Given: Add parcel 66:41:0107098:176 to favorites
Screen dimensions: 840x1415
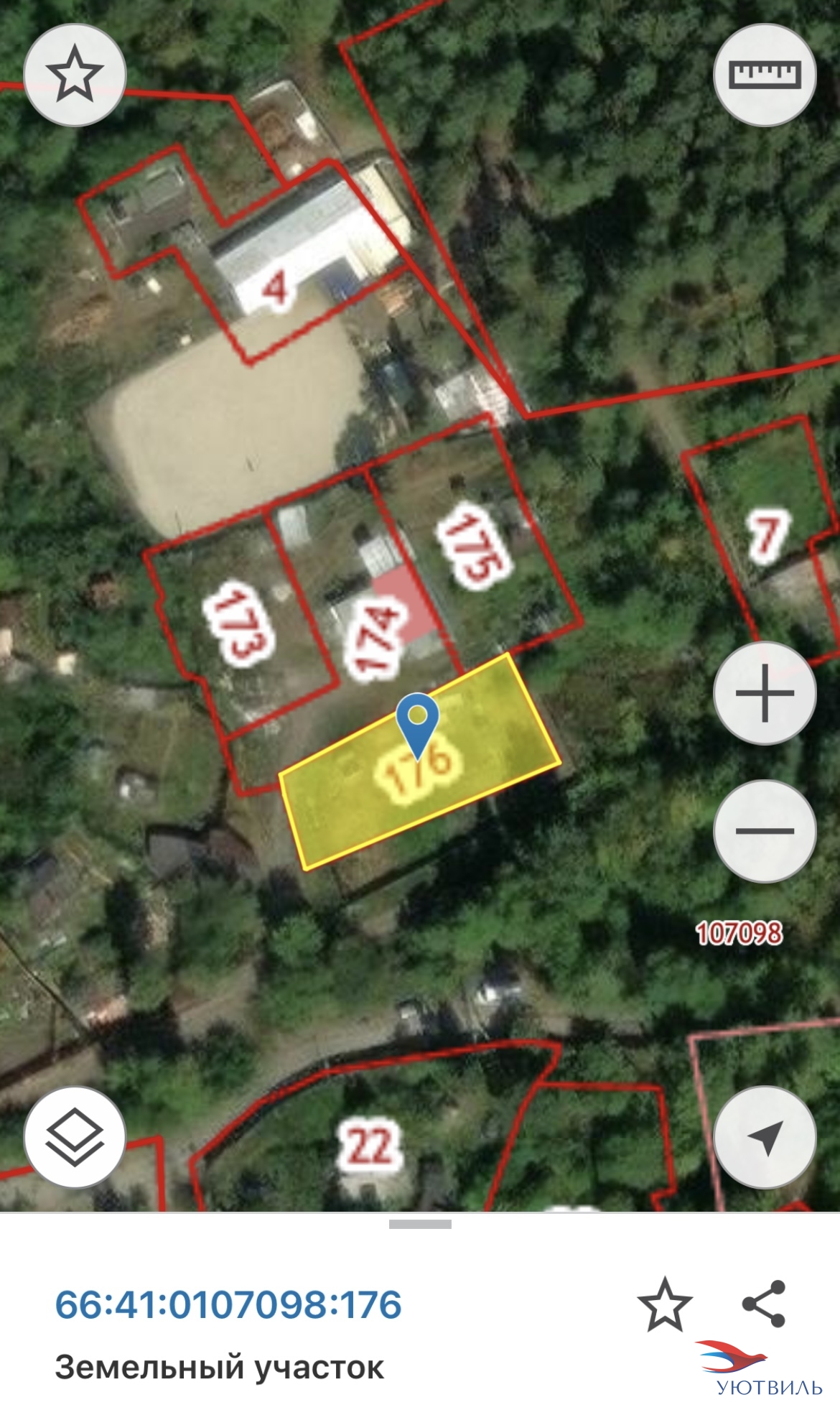Looking at the screenshot, I should [x=665, y=1304].
